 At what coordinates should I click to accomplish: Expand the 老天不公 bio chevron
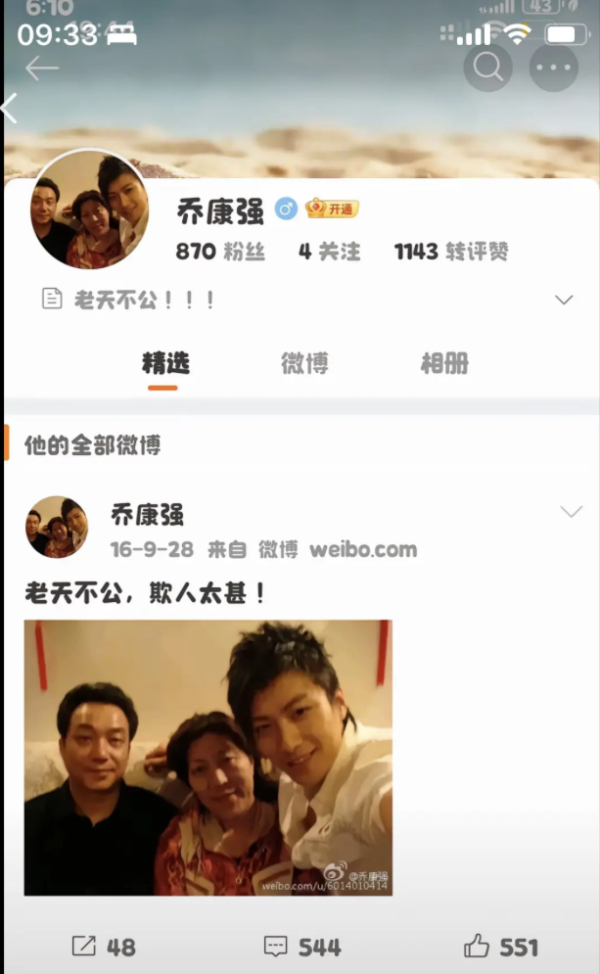coord(564,300)
